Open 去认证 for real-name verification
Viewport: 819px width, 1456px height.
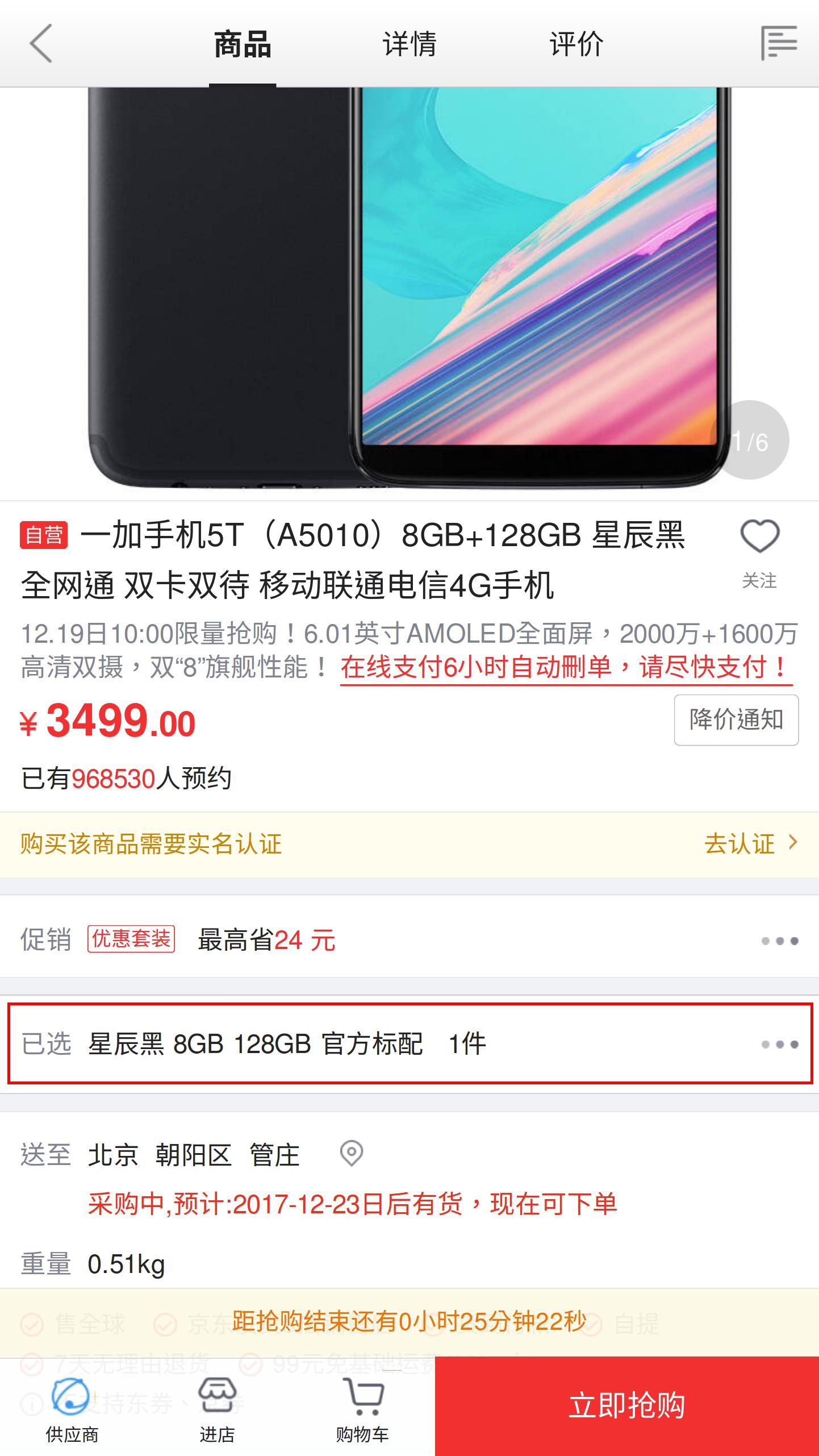pos(750,844)
